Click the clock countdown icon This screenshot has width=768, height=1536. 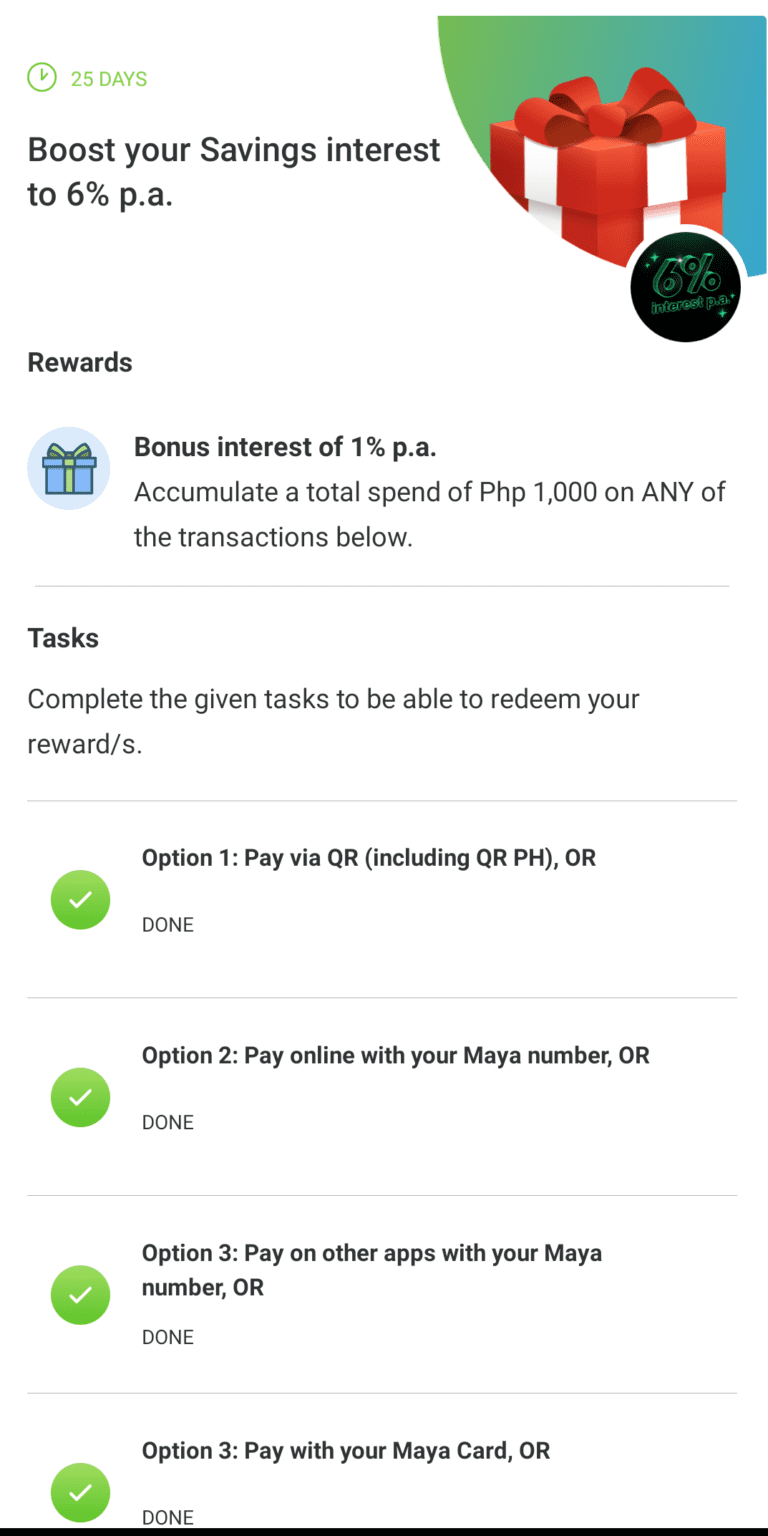click(41, 77)
